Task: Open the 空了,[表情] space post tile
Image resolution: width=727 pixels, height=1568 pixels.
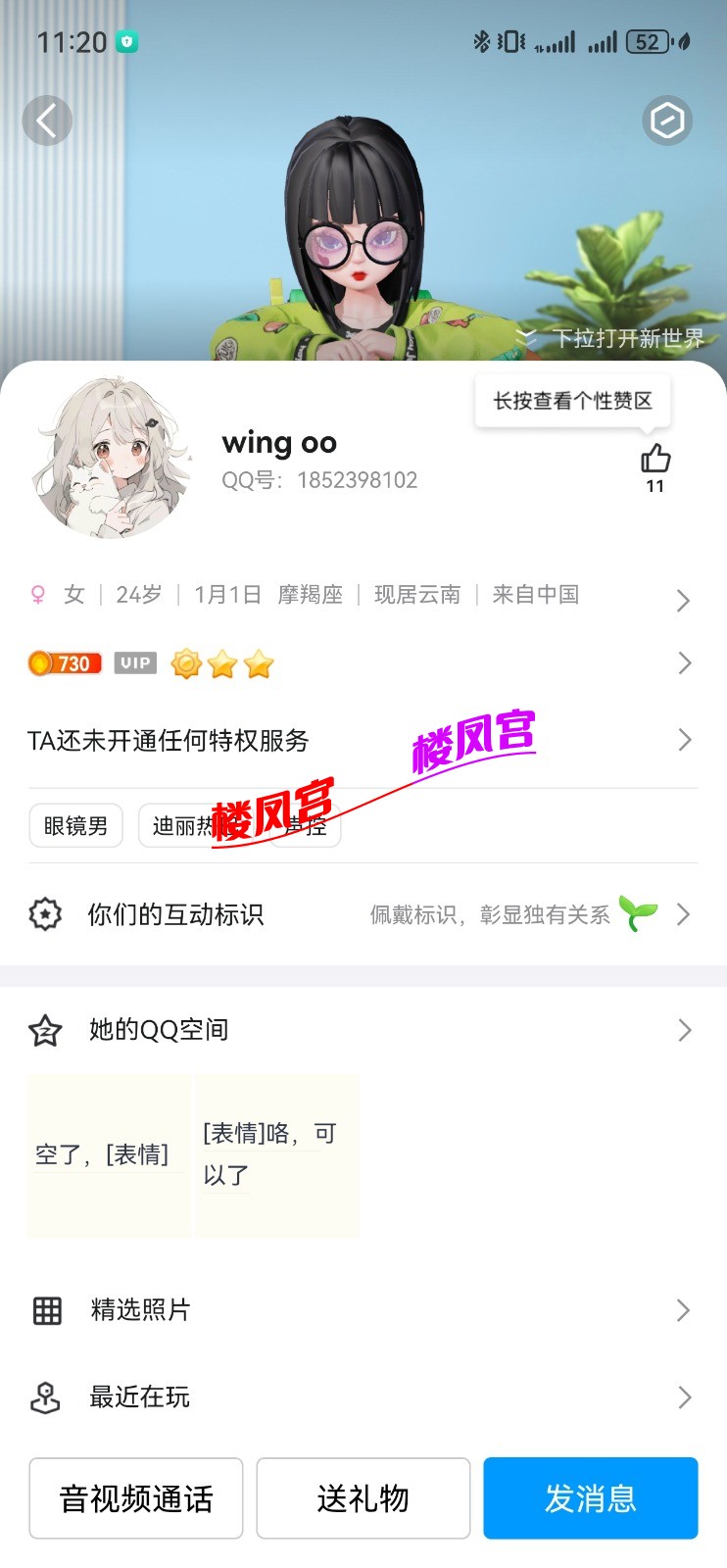Action: pyautogui.click(x=110, y=1155)
